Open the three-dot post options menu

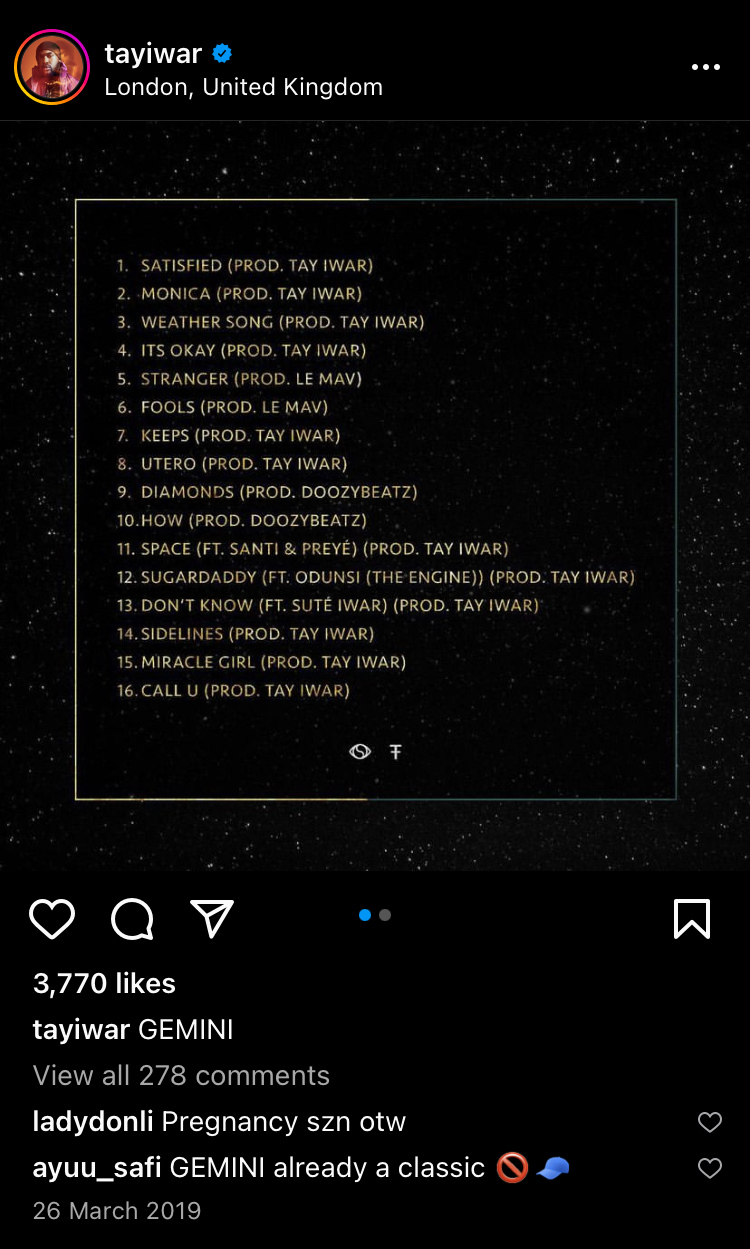(x=706, y=67)
